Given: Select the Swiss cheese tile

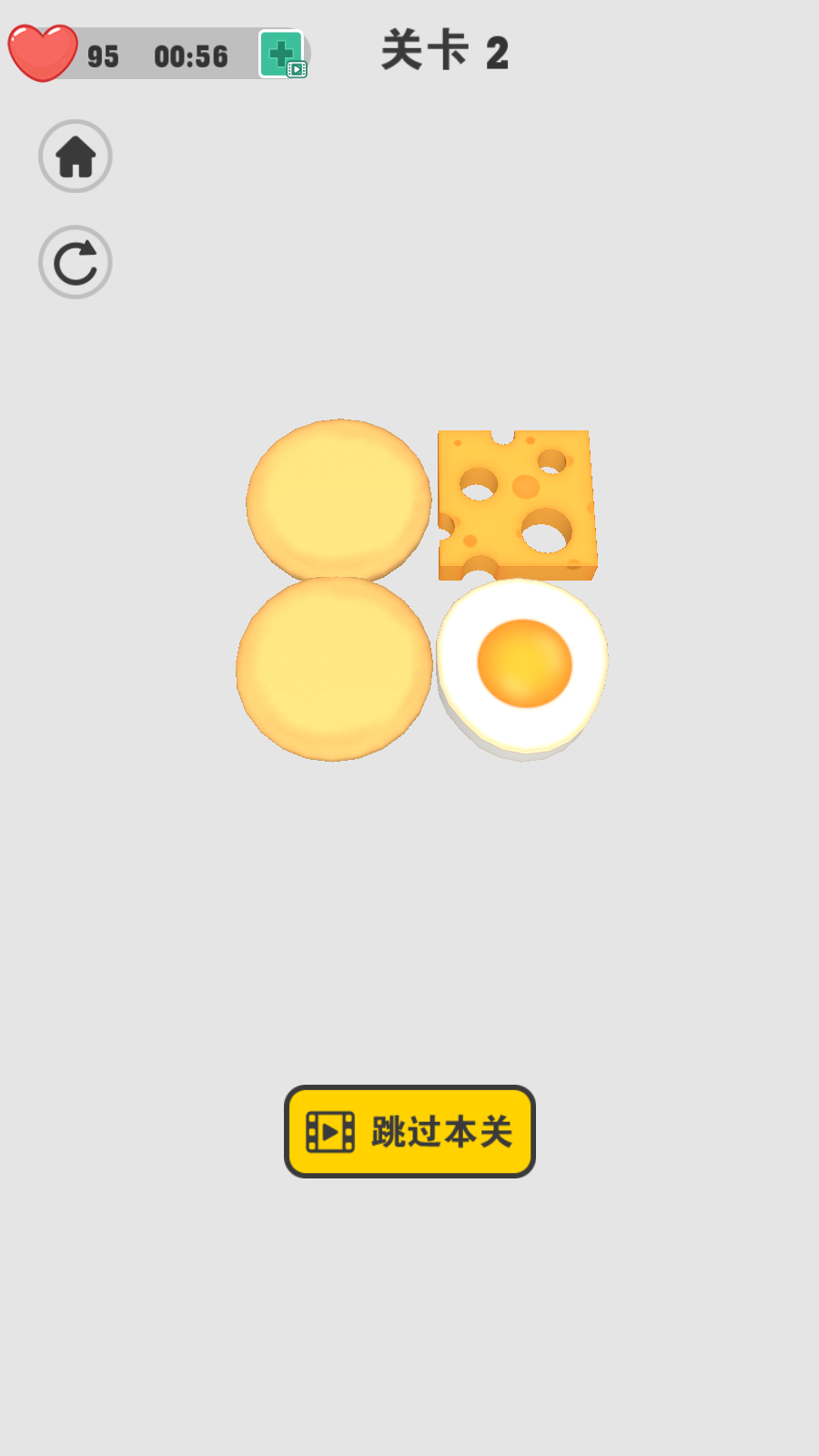Looking at the screenshot, I should tap(517, 502).
